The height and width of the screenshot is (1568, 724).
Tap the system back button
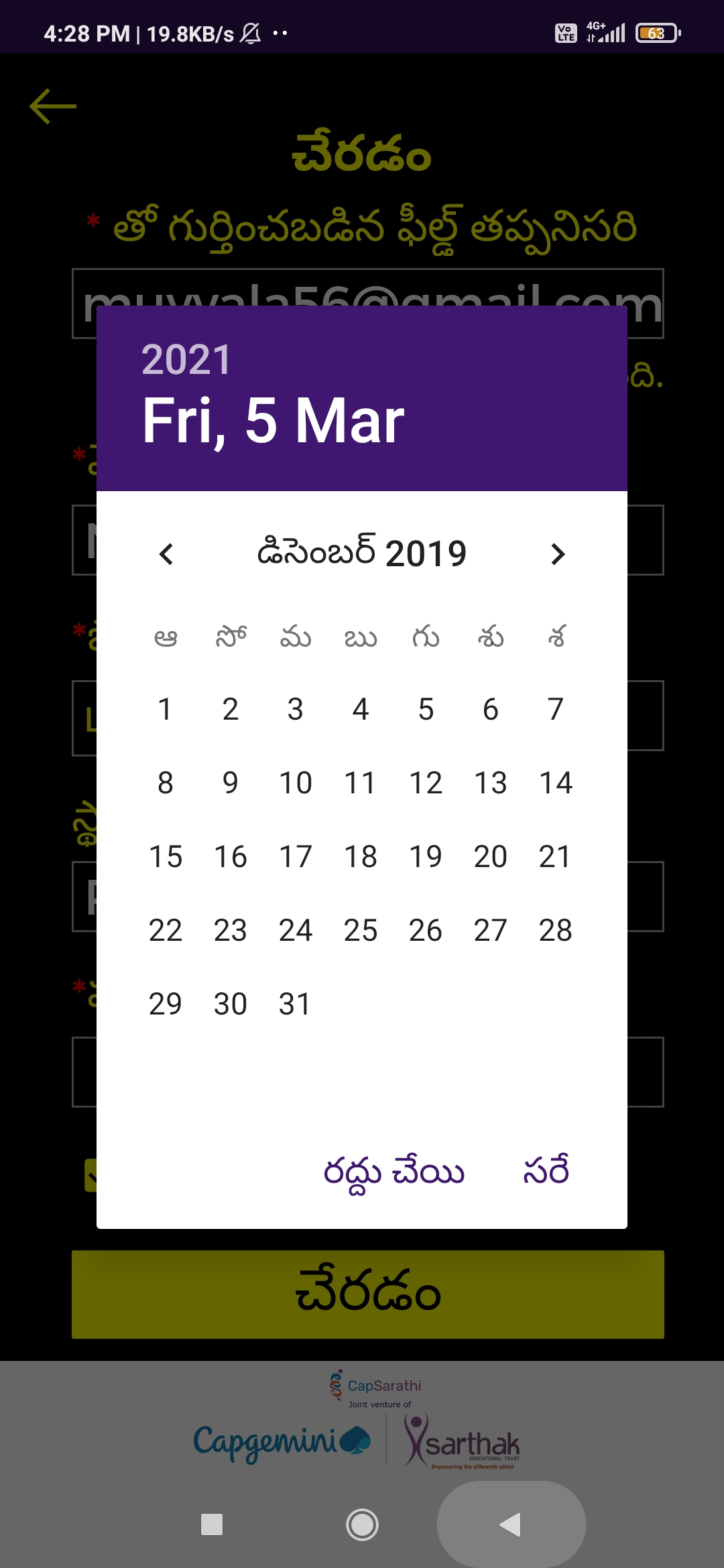tap(511, 1524)
